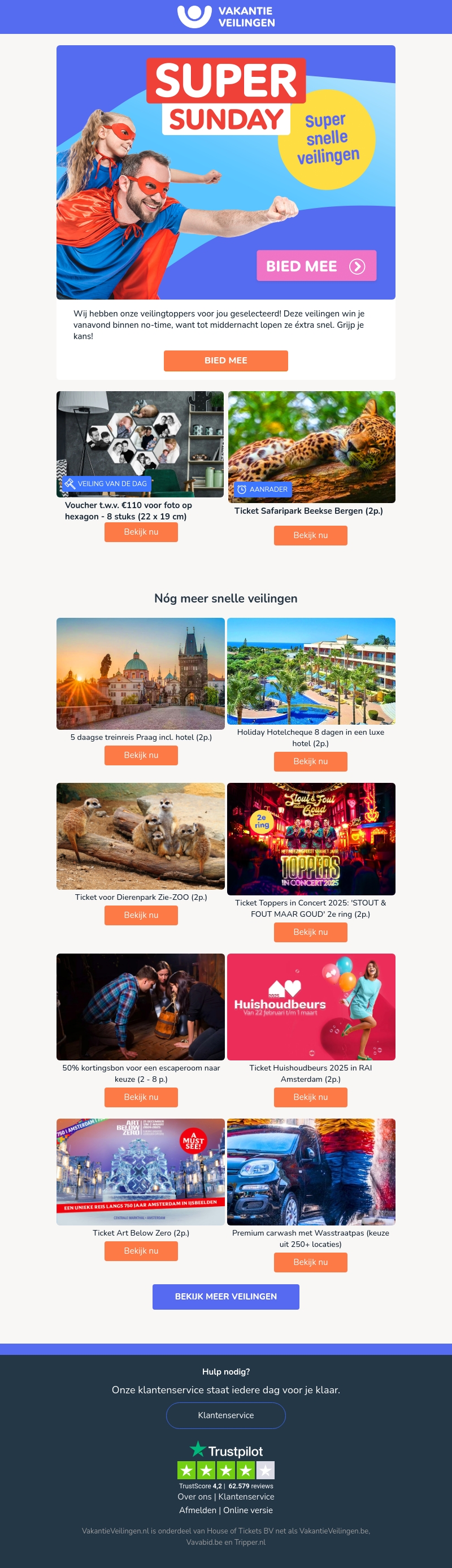The width and height of the screenshot is (452, 1568).
Task: Tap the orange BIED MEE button
Action: coord(225,361)
